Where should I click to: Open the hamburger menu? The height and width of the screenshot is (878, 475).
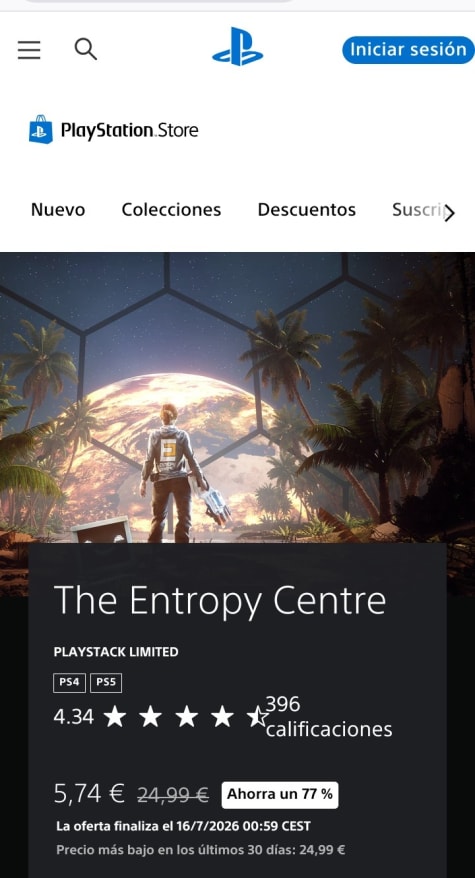(29, 49)
